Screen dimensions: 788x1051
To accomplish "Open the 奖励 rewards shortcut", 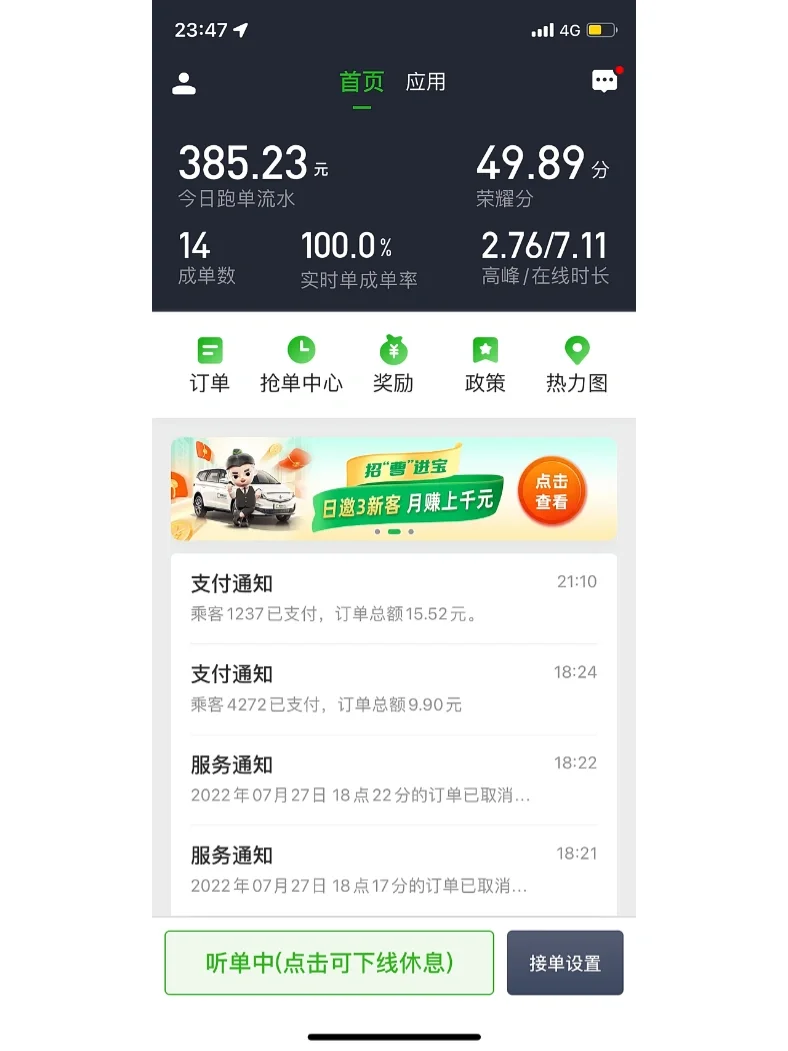I will 393,365.
